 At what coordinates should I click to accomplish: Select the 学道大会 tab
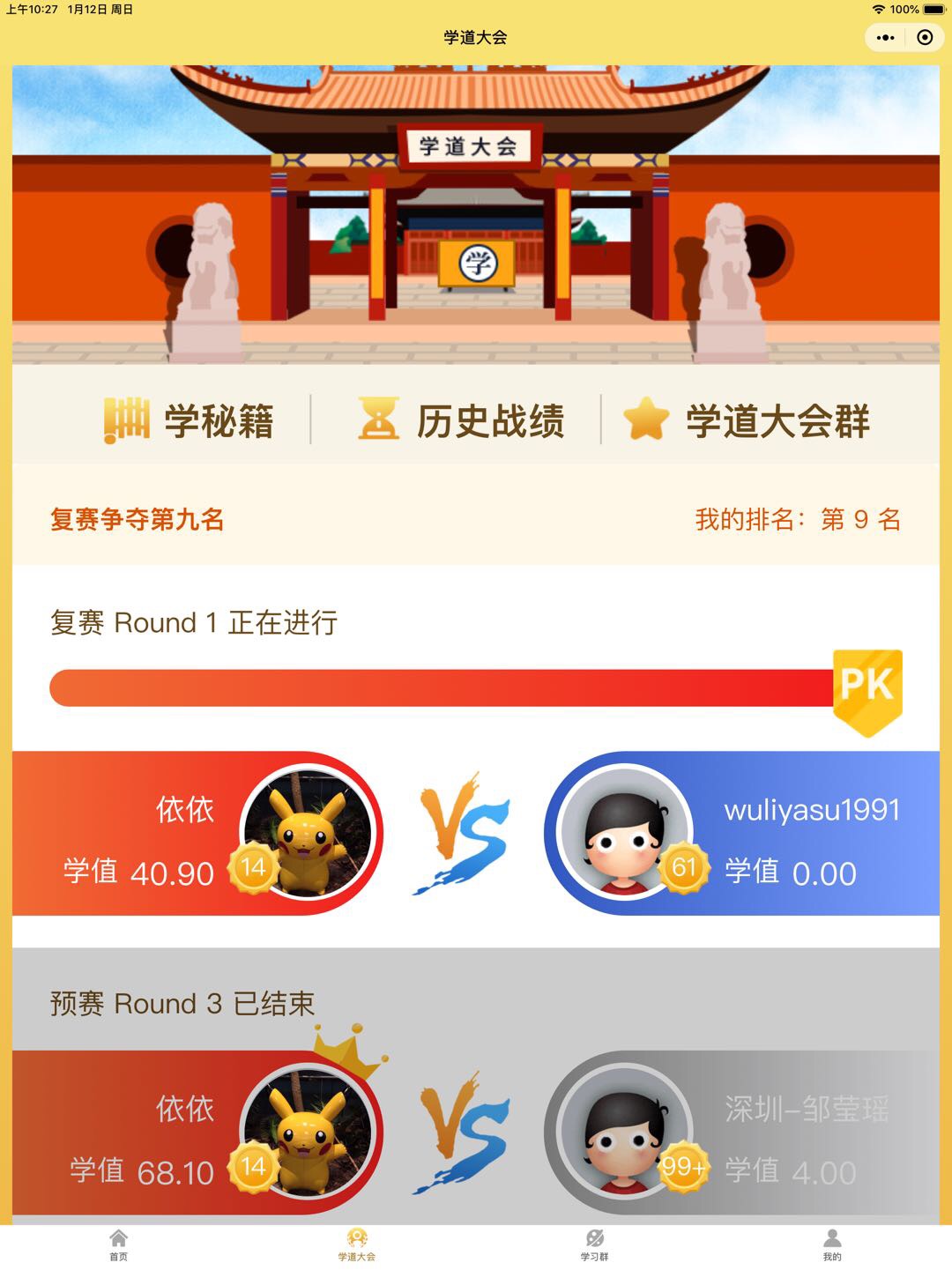357,1245
